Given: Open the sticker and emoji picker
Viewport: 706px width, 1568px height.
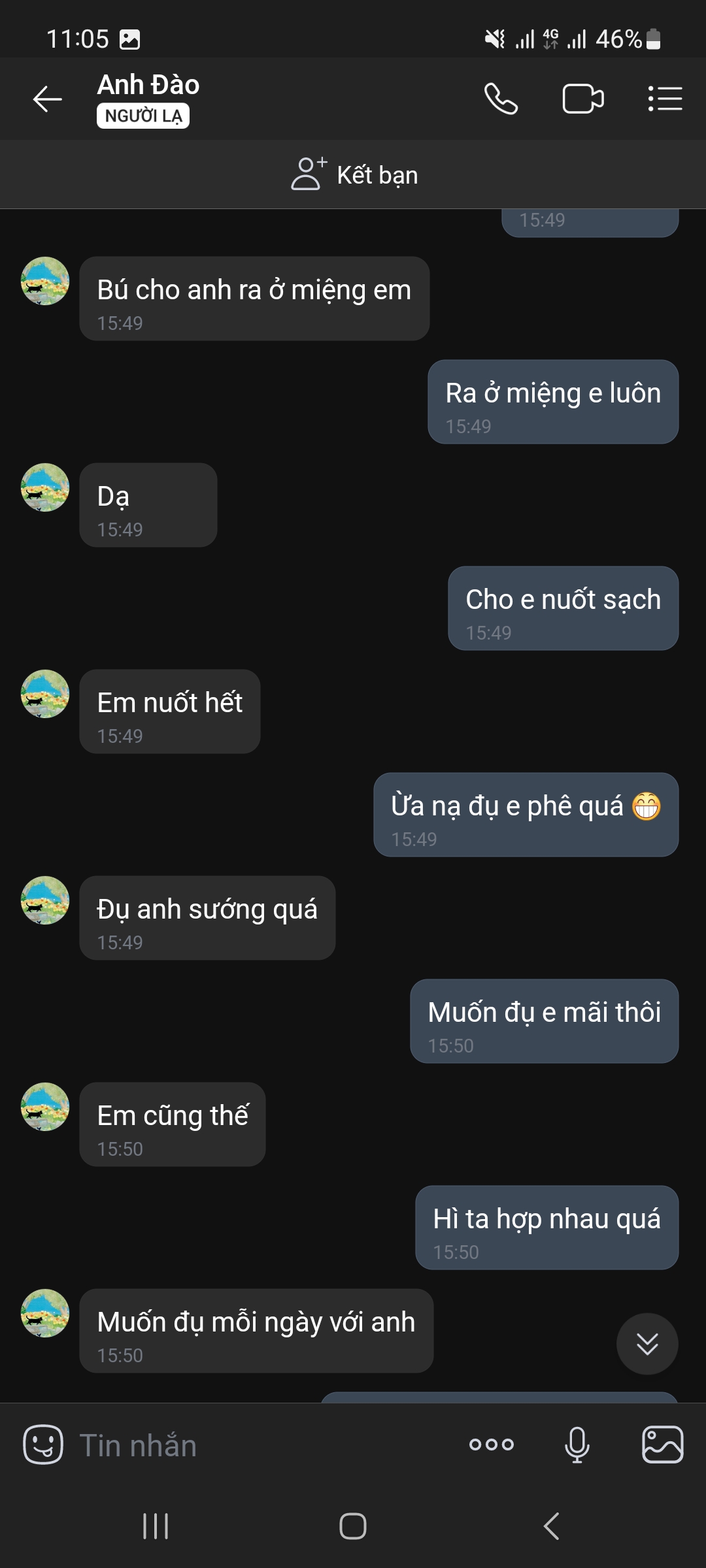Looking at the screenshot, I should click(43, 1445).
